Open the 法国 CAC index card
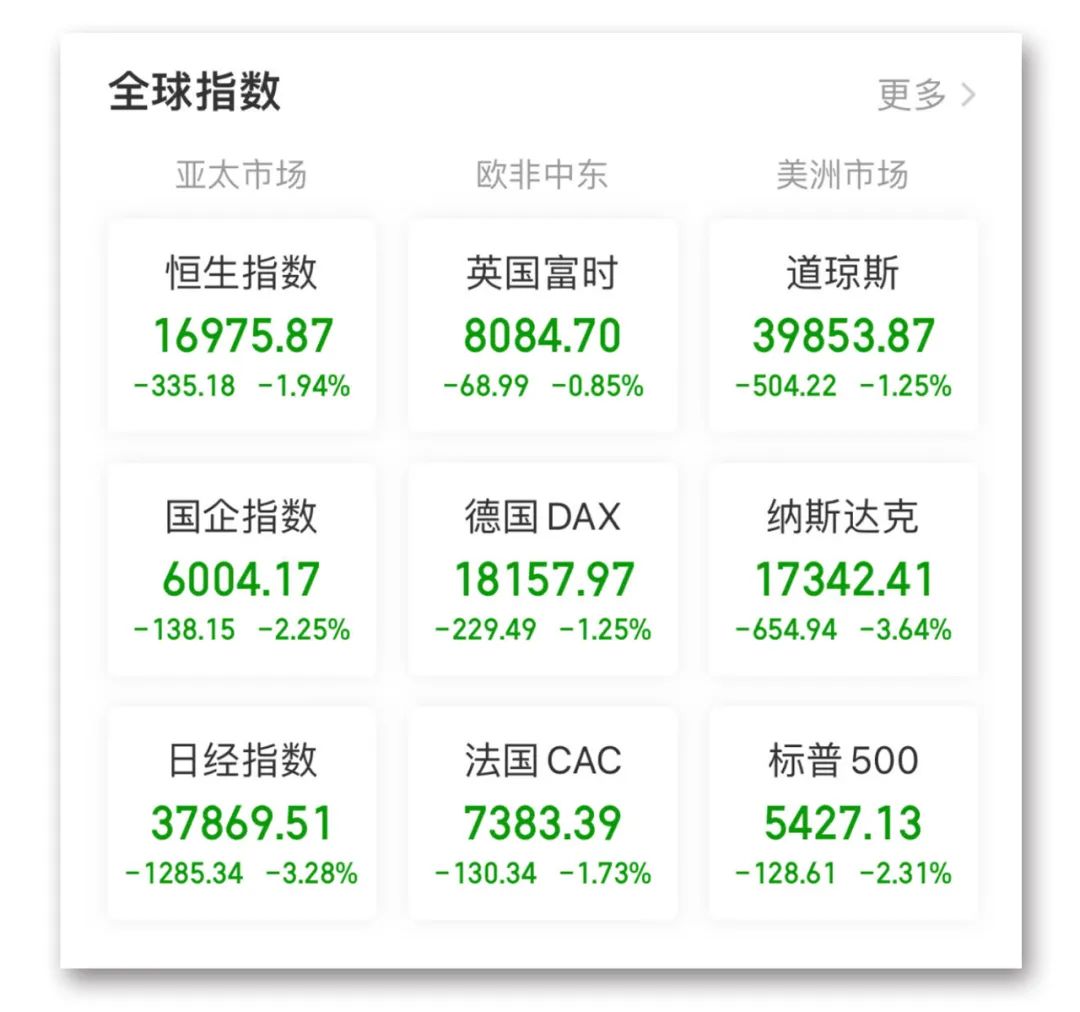Image resolution: width=1080 pixels, height=1012 pixels. [x=542, y=816]
